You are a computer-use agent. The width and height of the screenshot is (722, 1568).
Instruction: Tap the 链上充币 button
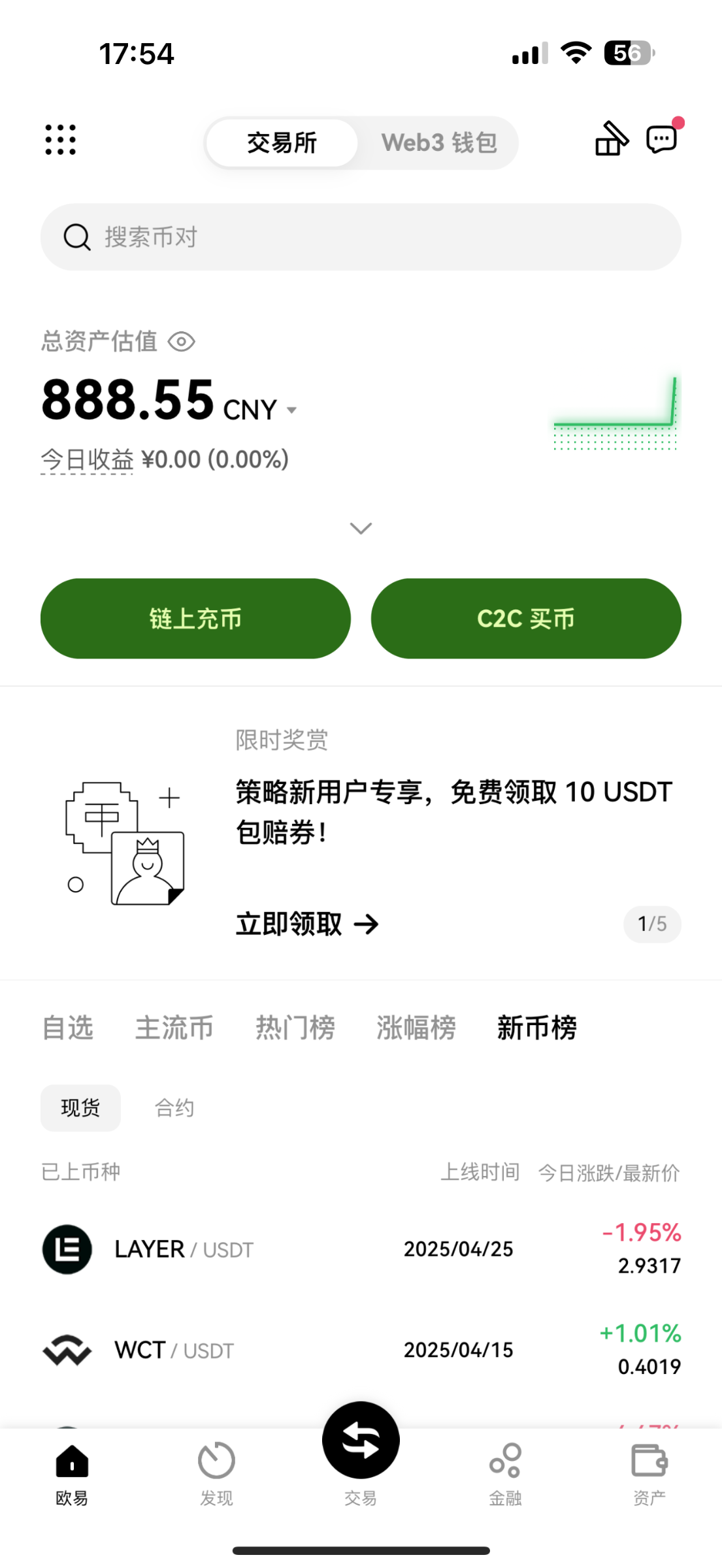(195, 618)
